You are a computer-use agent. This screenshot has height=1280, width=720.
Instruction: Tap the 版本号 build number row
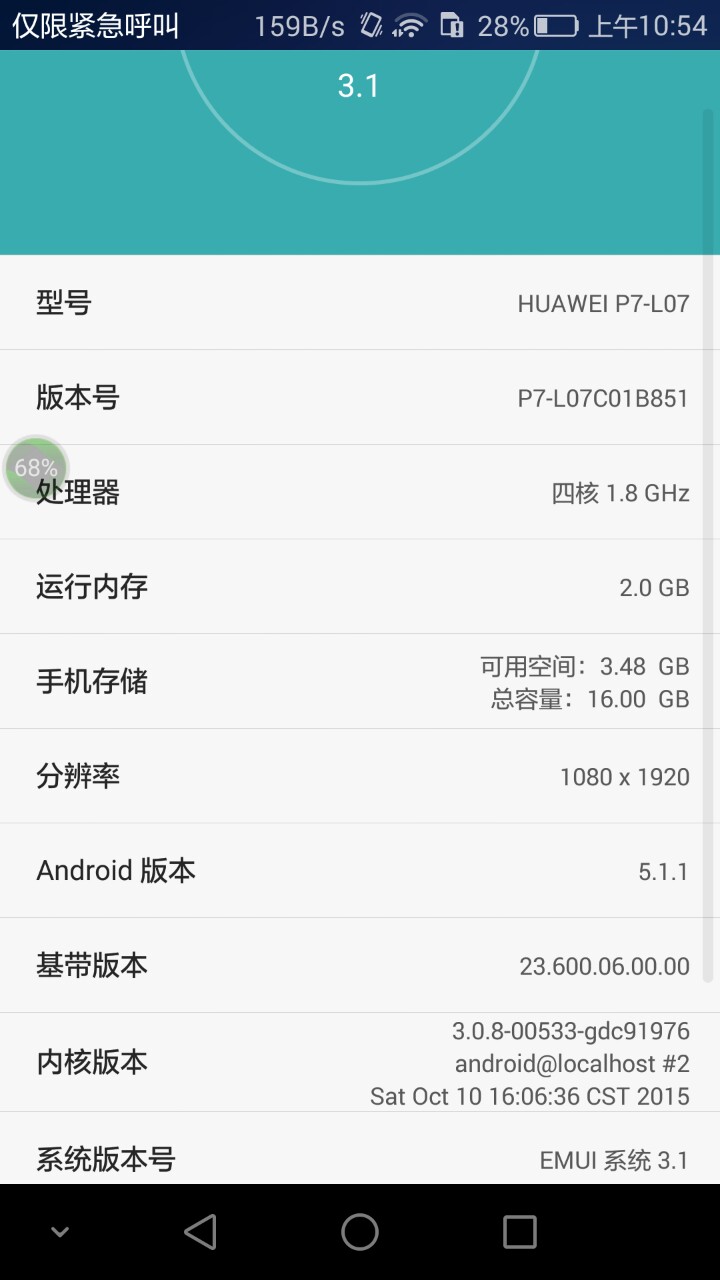[x=360, y=398]
